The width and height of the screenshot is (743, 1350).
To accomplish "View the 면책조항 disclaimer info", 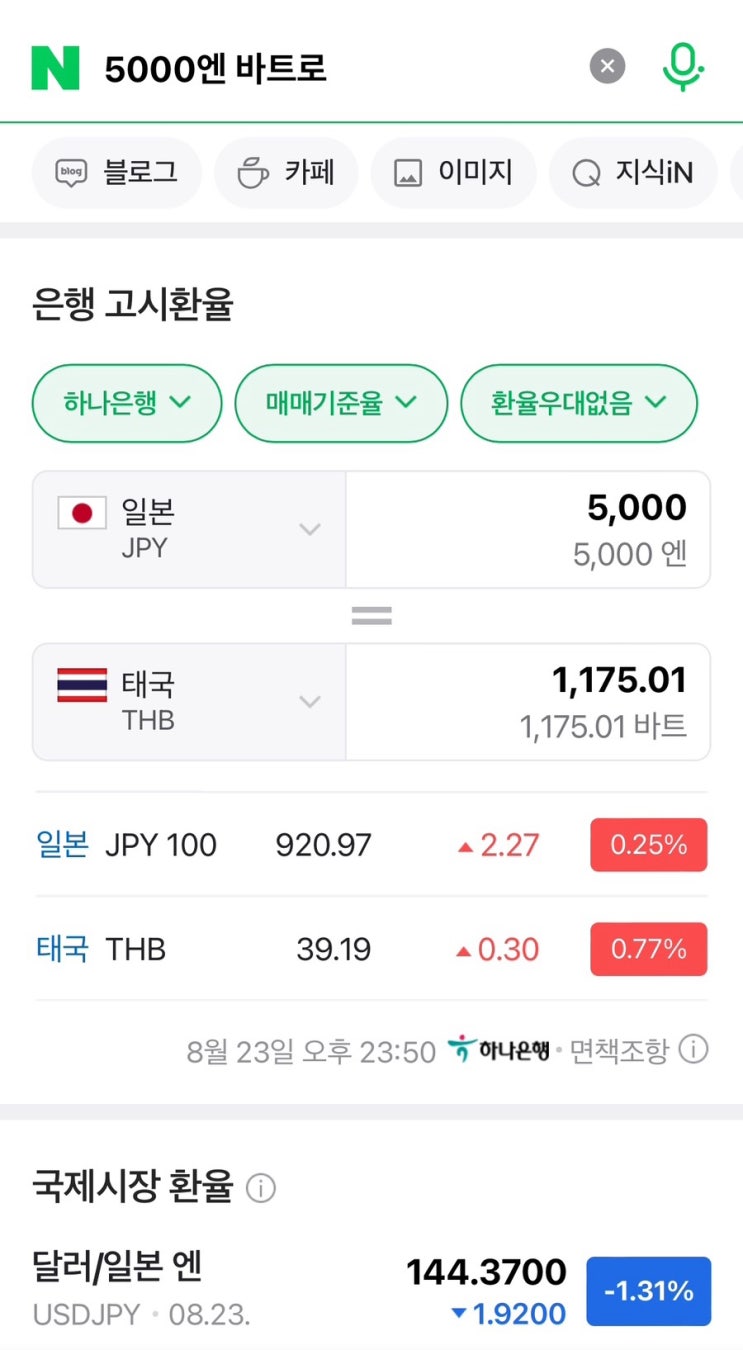I will point(693,1050).
